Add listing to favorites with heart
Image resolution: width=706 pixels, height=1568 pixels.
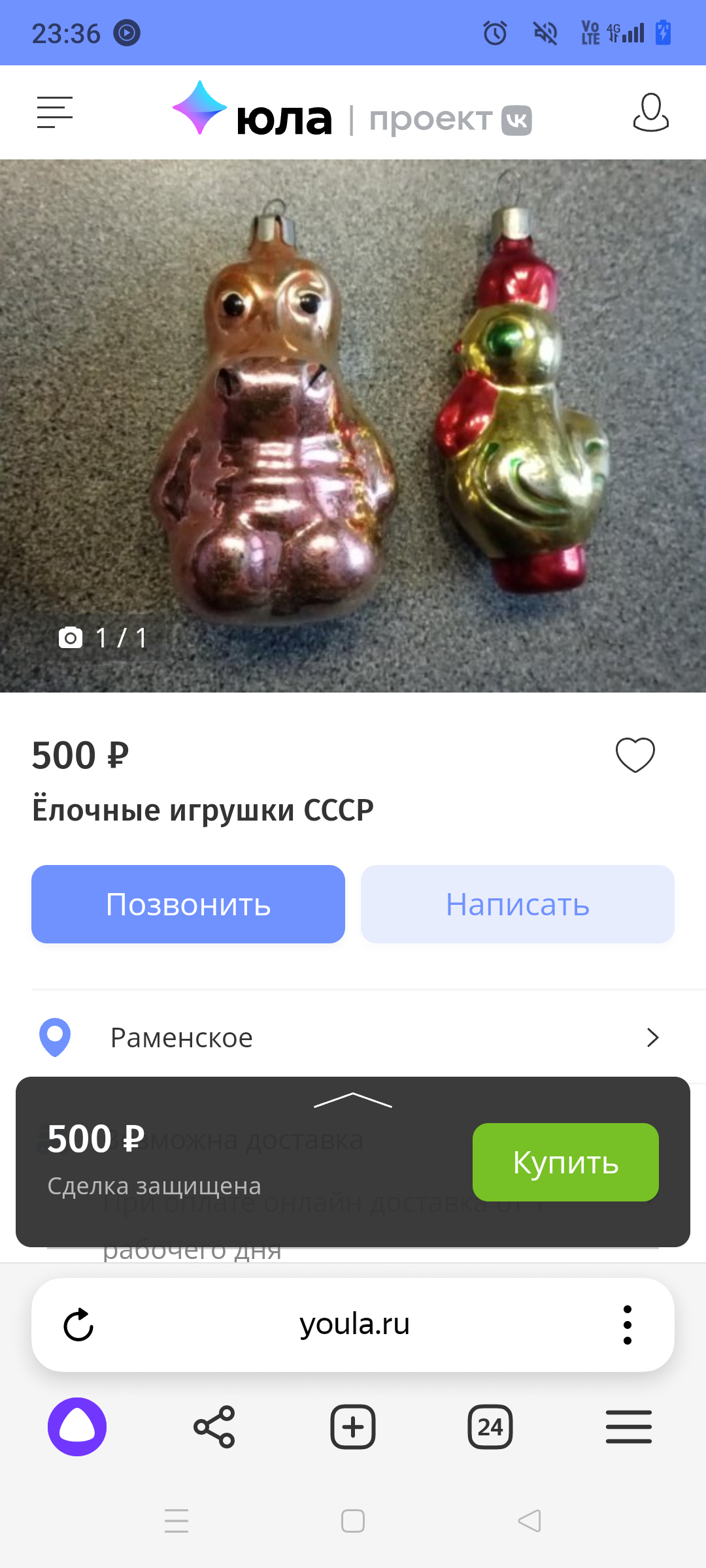point(635,755)
